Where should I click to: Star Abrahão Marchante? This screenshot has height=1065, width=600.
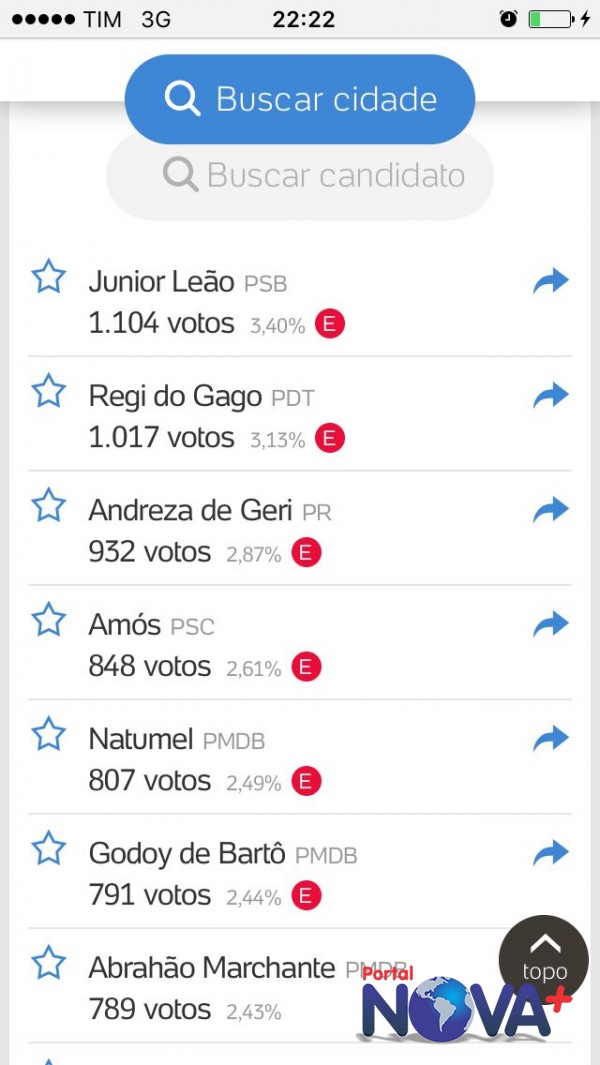pyautogui.click(x=49, y=963)
